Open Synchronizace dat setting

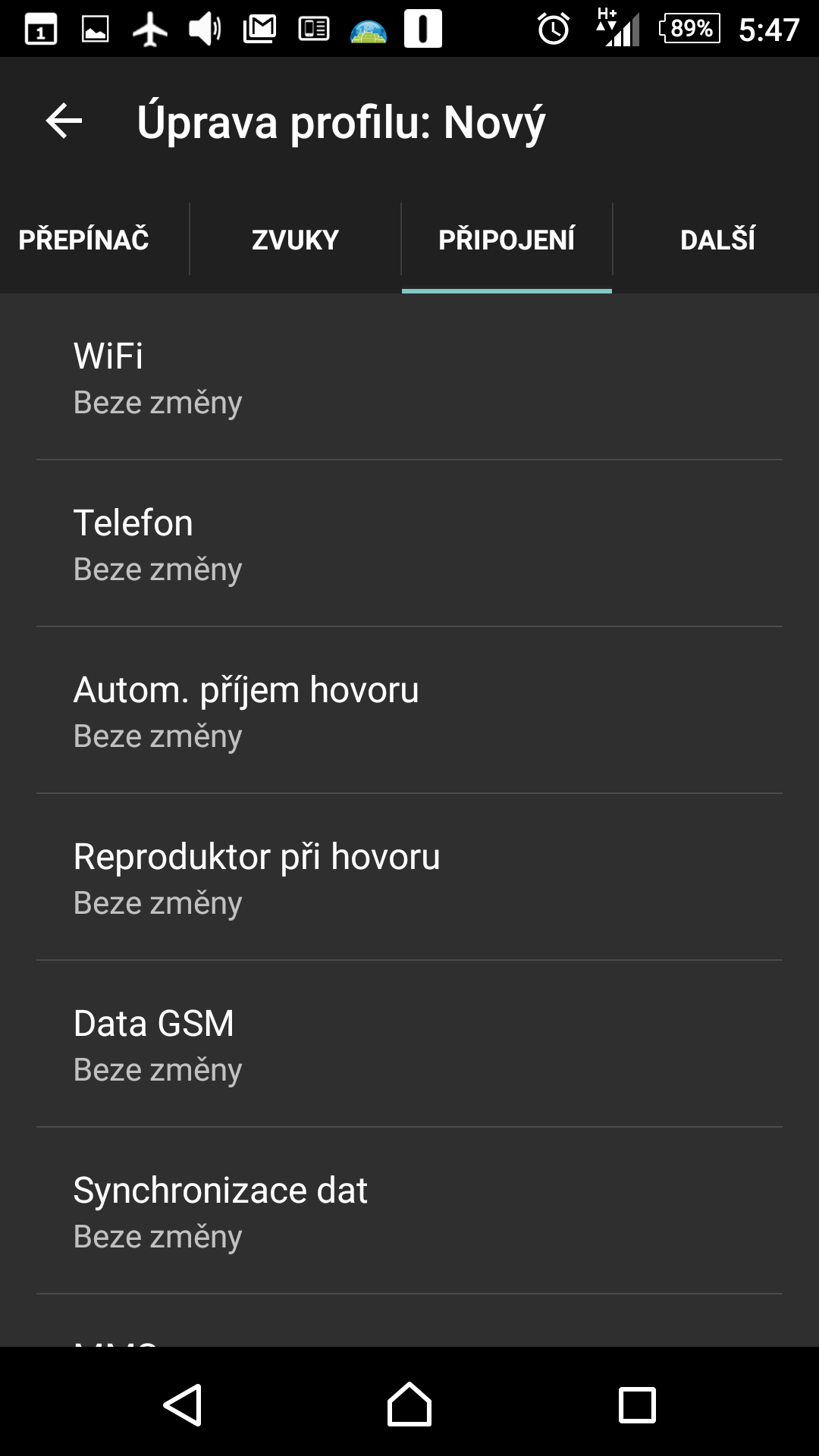pyautogui.click(x=409, y=1211)
